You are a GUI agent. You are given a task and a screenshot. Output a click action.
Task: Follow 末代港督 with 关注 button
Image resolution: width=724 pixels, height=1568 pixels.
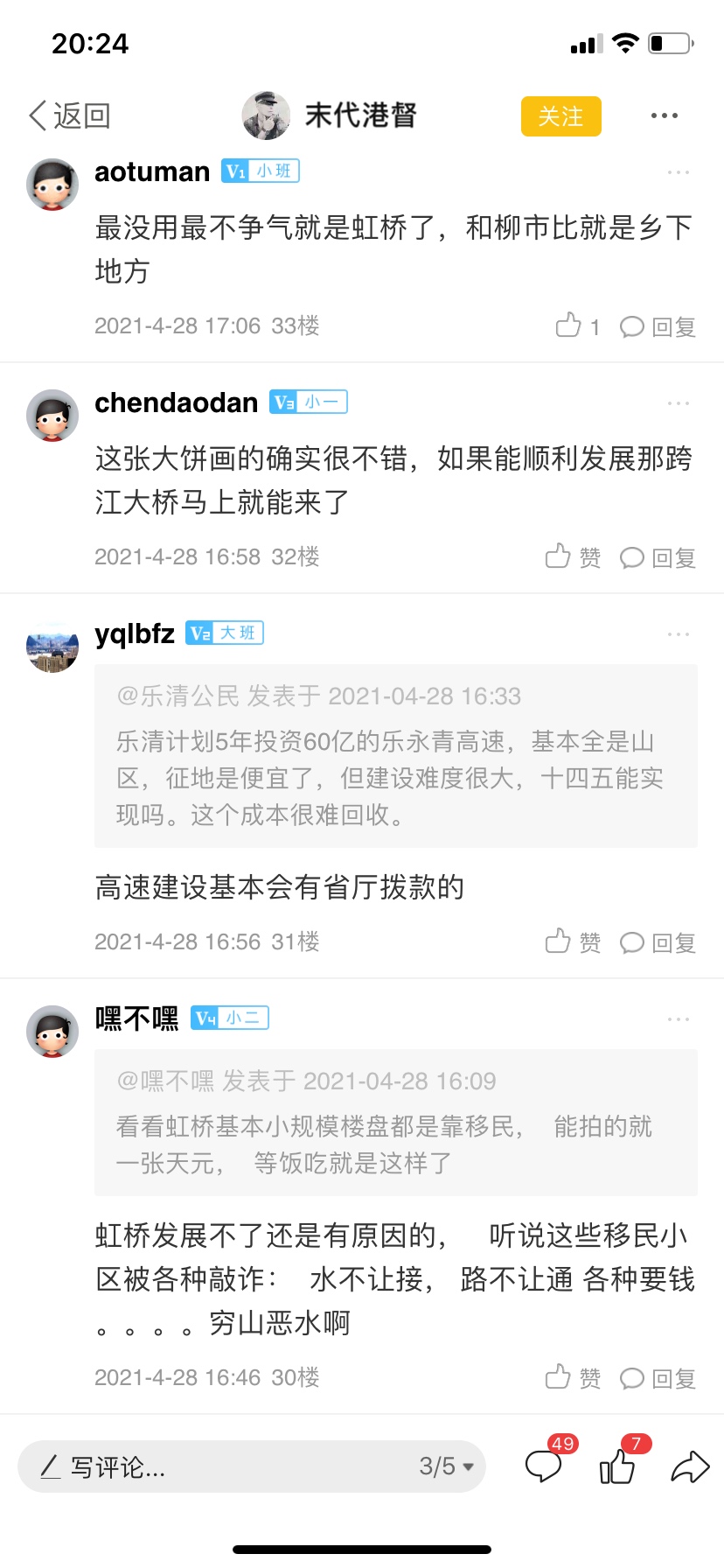[560, 116]
